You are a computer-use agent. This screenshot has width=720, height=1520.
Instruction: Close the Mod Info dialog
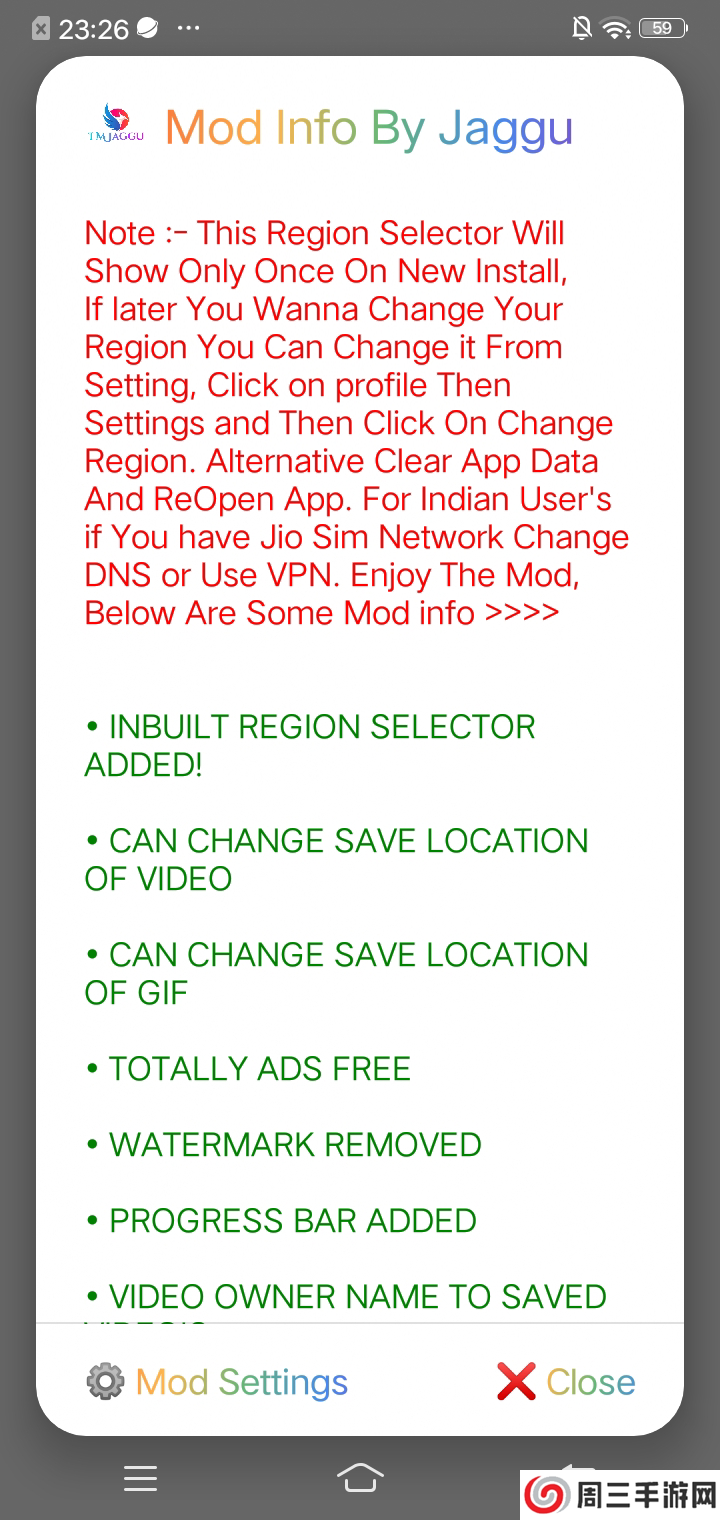tap(566, 1382)
